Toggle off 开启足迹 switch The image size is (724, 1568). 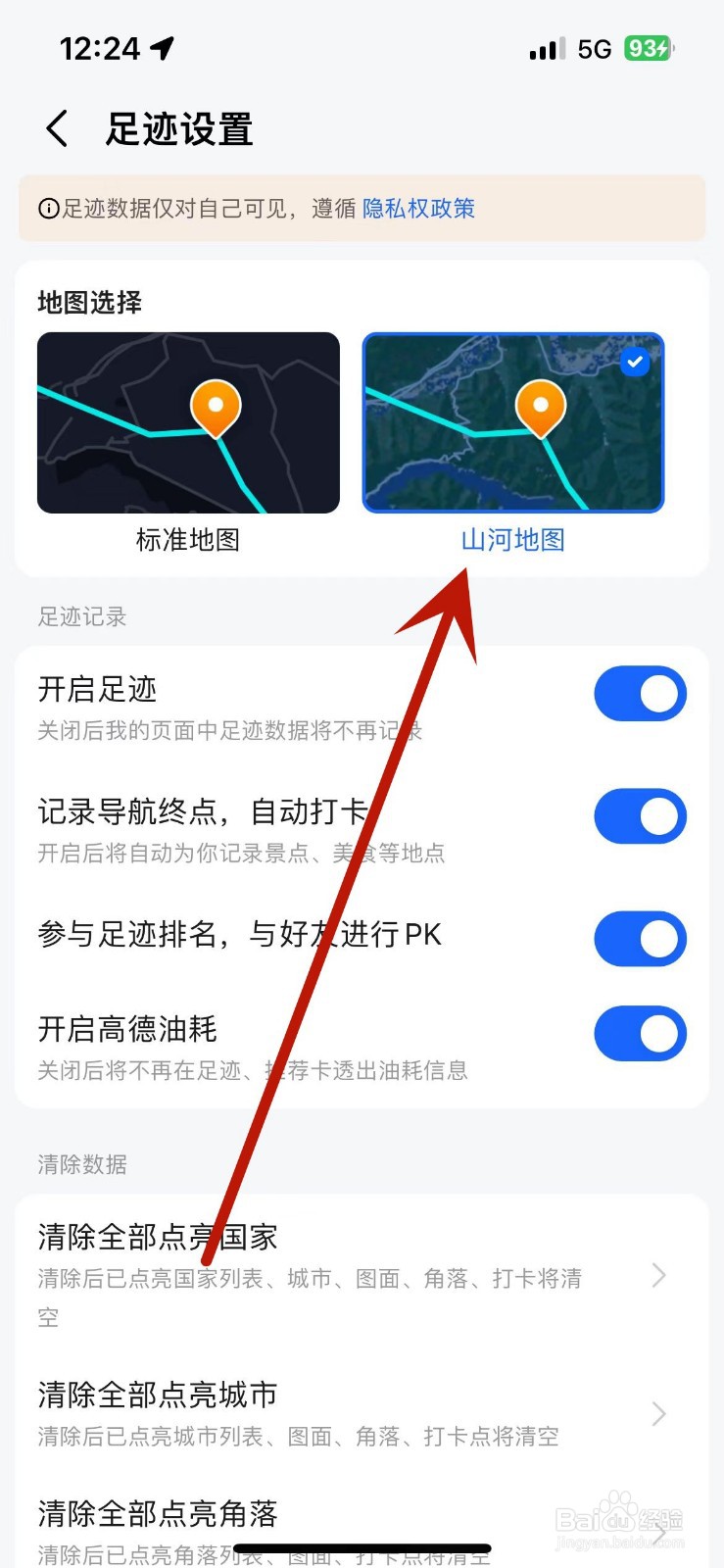pos(640,693)
